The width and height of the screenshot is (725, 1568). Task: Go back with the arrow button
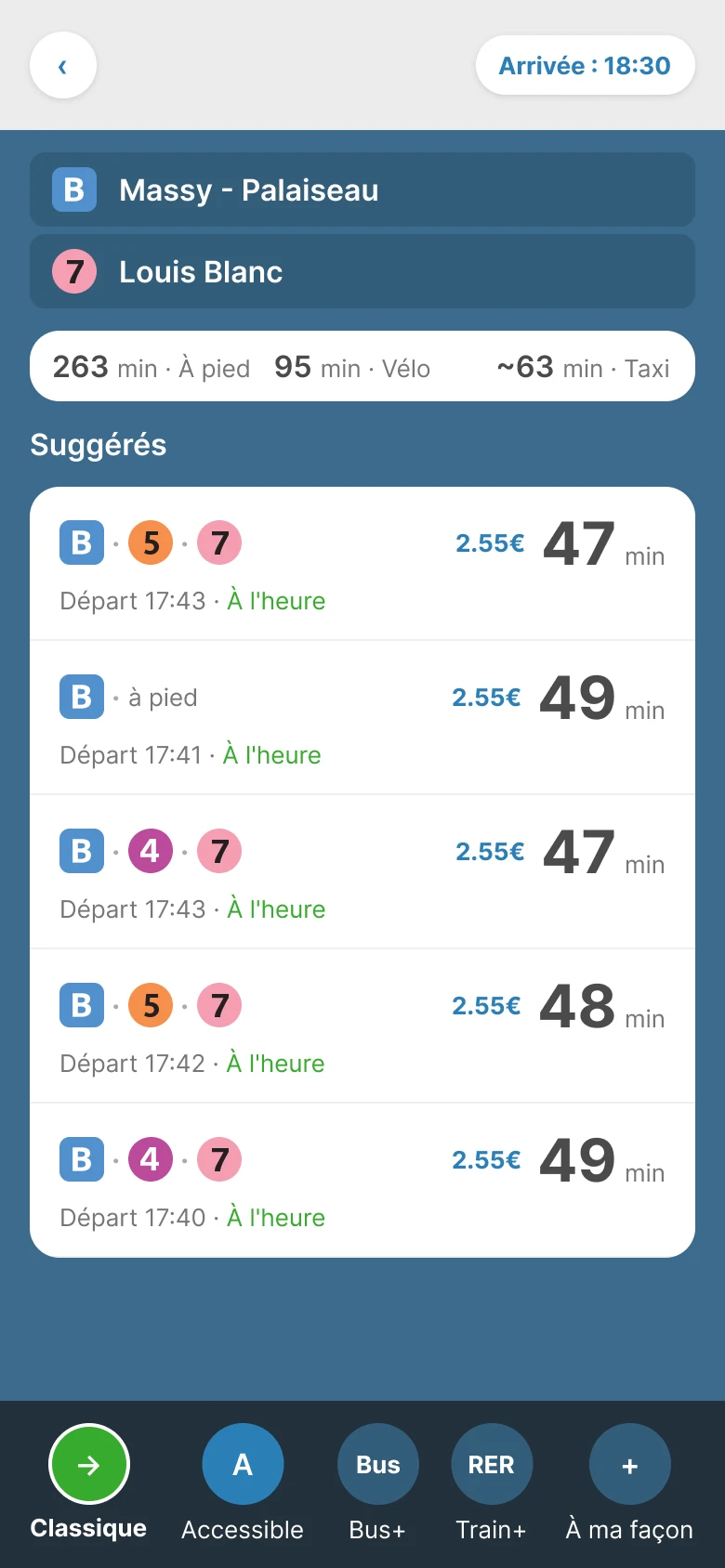tap(63, 65)
